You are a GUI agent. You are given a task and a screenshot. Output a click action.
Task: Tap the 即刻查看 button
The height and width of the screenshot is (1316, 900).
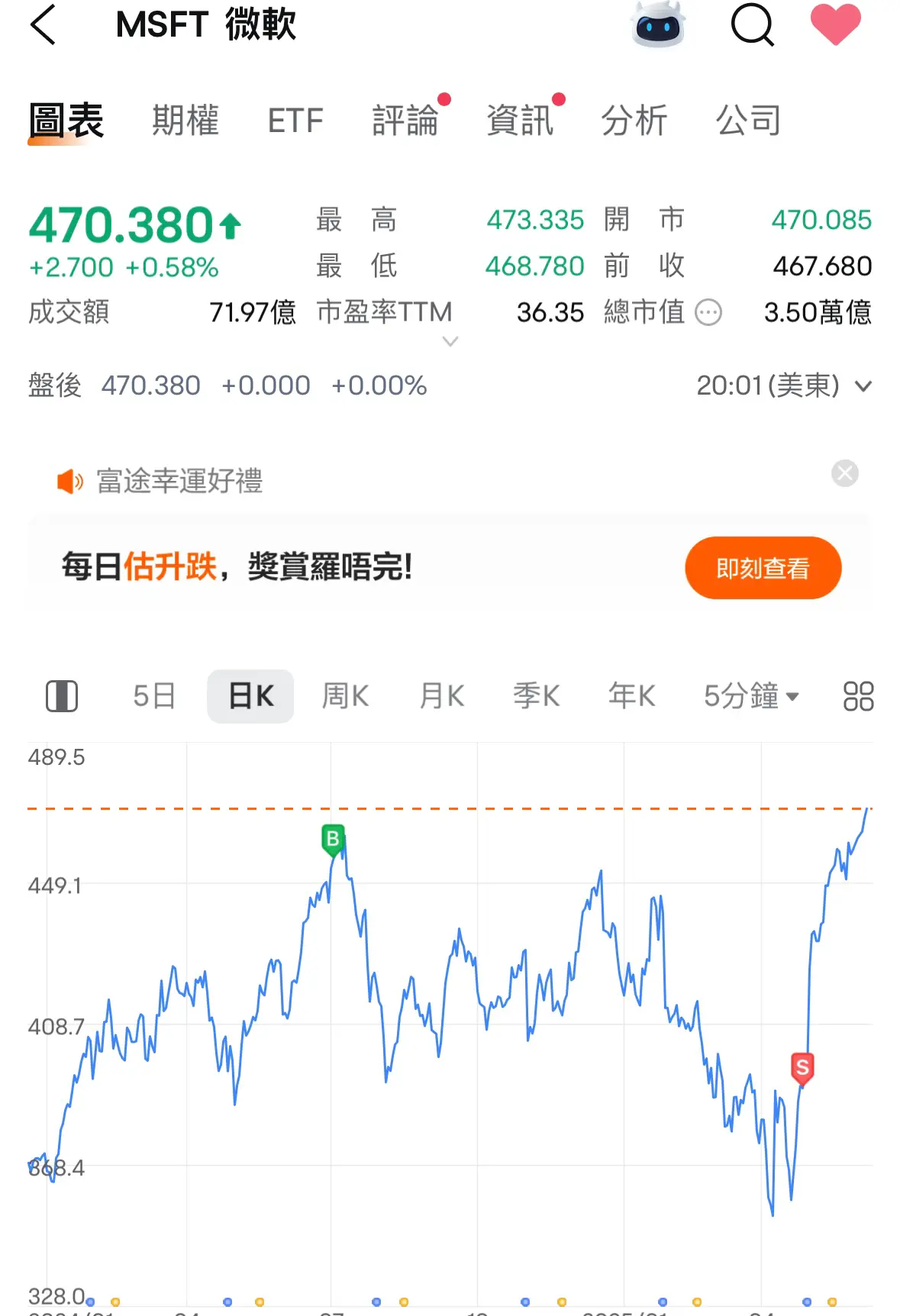coord(763,568)
